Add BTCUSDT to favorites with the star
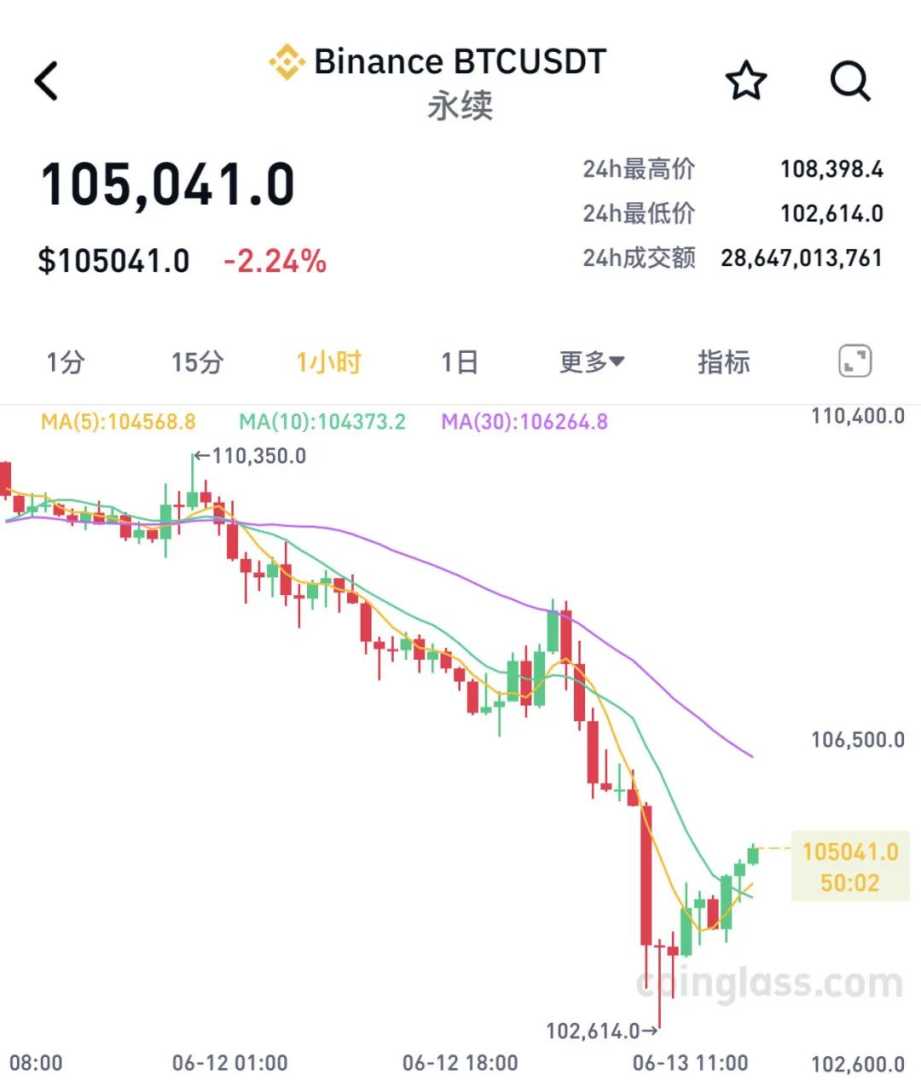This screenshot has width=921, height=1080. (746, 81)
